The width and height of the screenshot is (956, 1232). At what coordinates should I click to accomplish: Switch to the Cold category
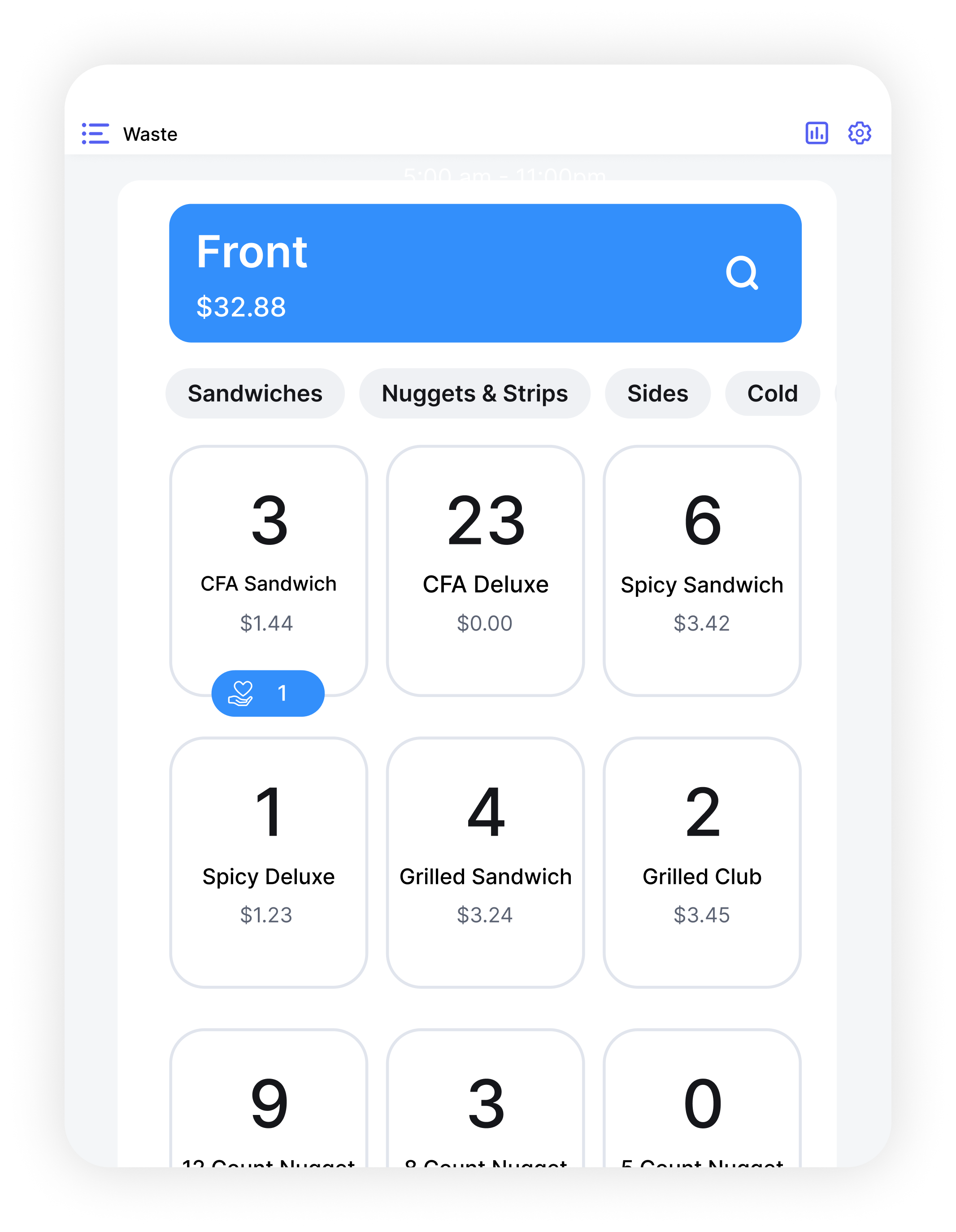[x=772, y=393]
